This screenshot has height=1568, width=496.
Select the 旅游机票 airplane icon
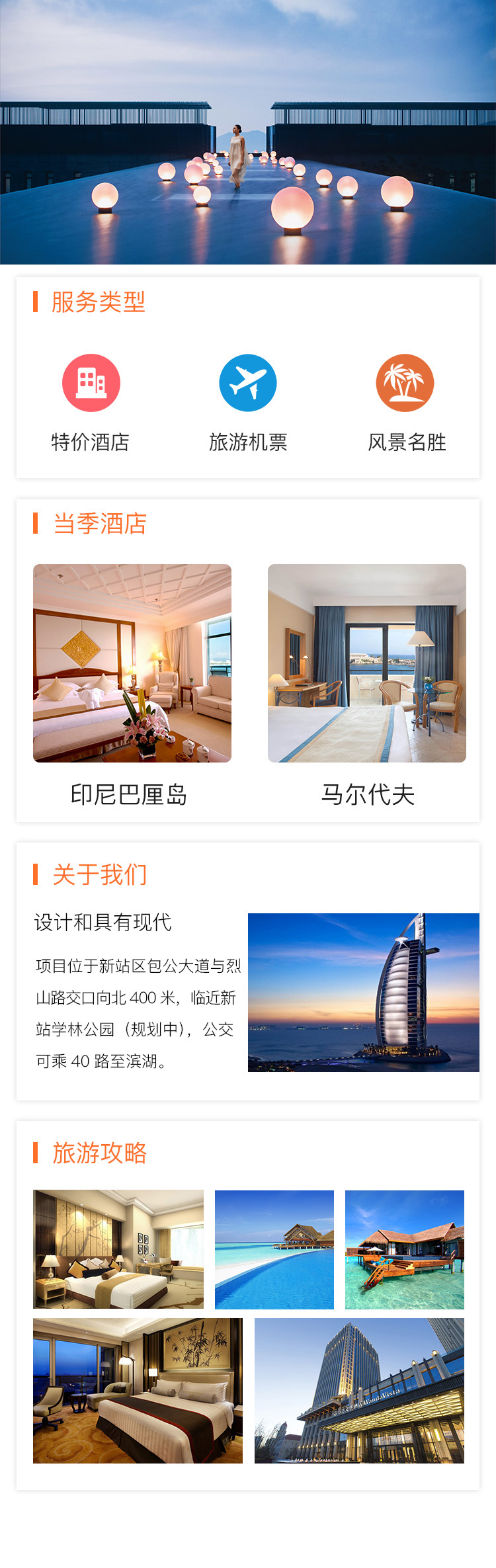(248, 384)
